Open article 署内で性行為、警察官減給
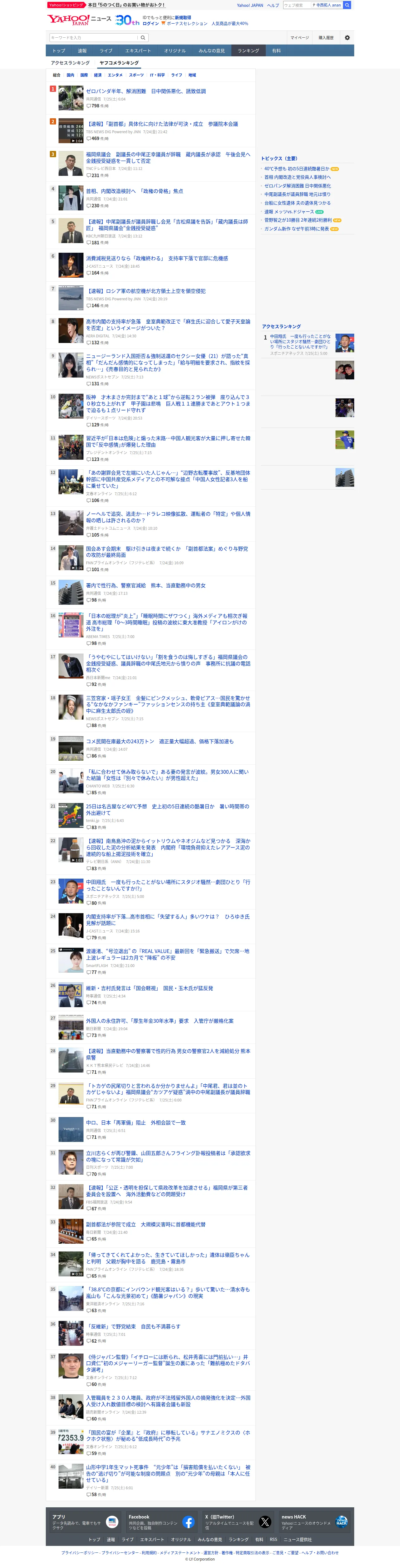This screenshot has width=400, height=1568. tap(145, 585)
